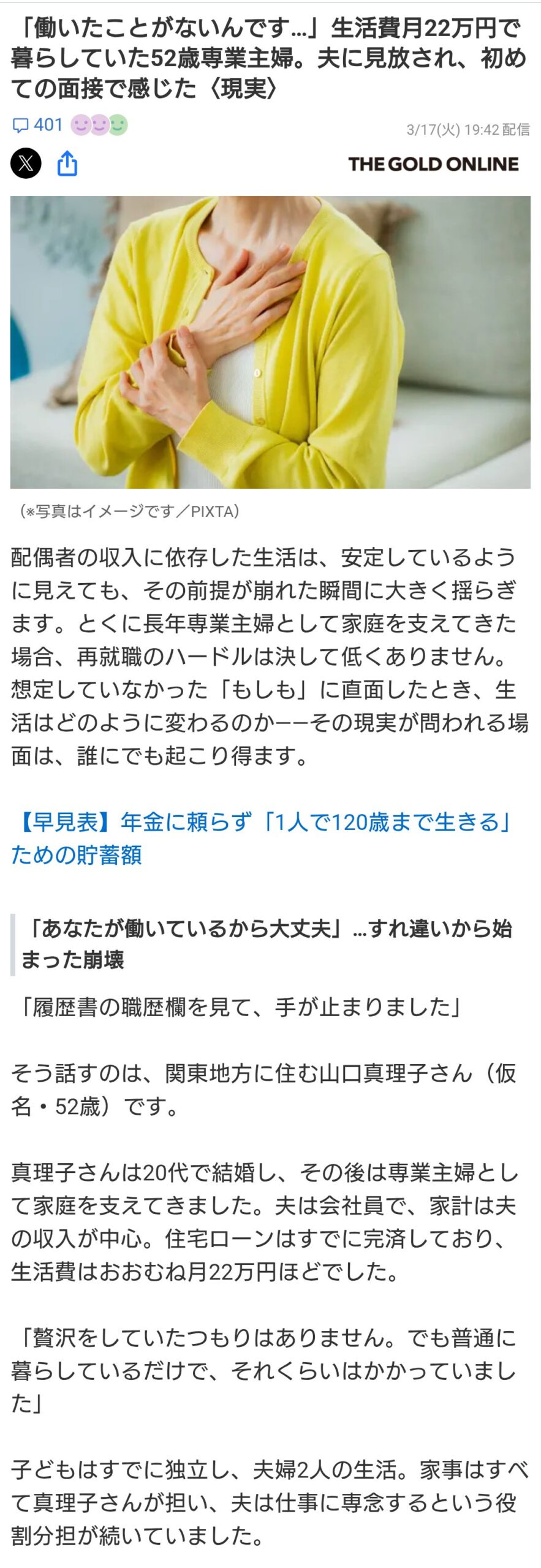Tap the reaction emoji faces
The height and width of the screenshot is (1568, 541).
(99, 125)
